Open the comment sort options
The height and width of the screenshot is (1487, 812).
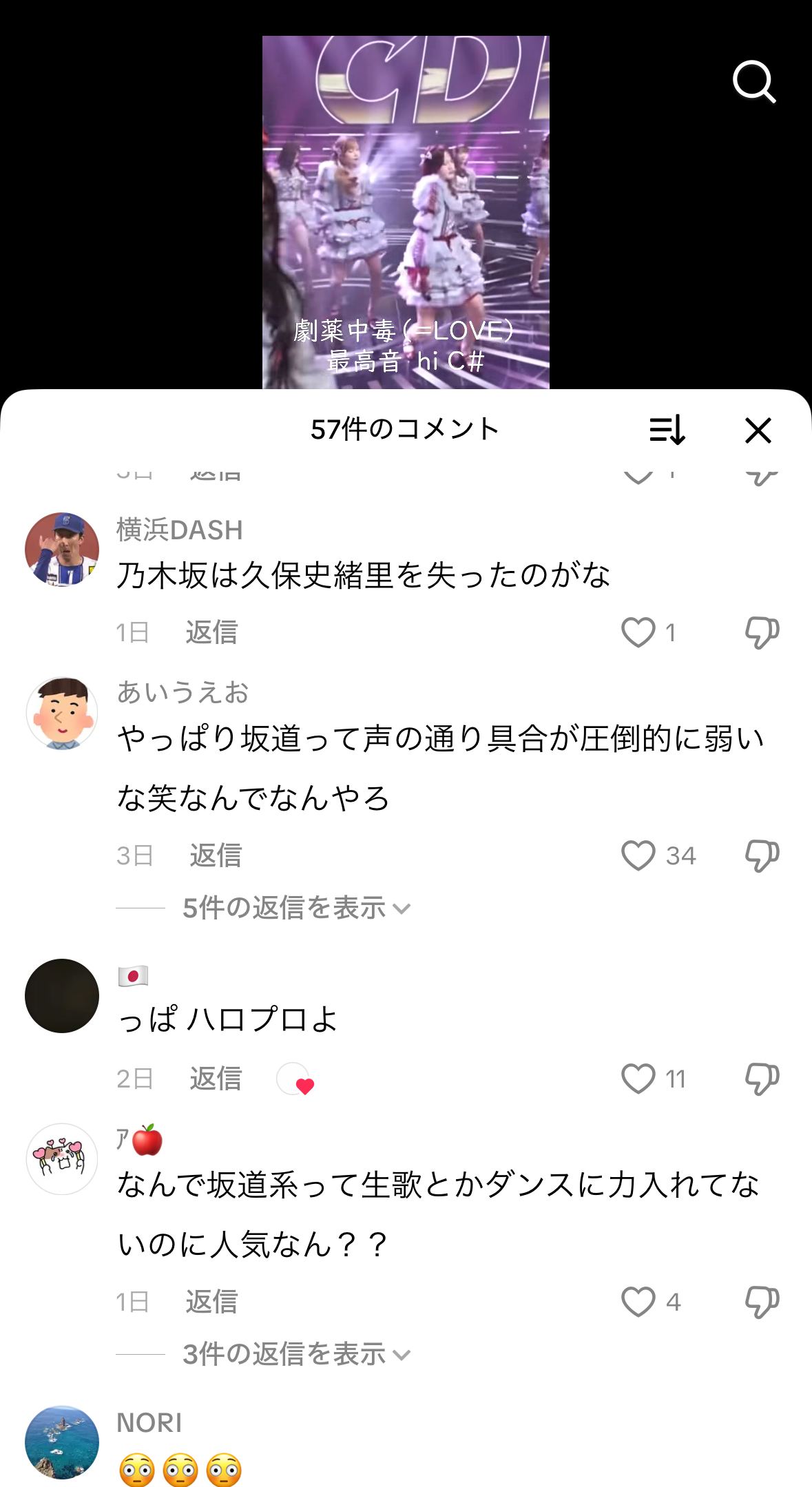(667, 430)
